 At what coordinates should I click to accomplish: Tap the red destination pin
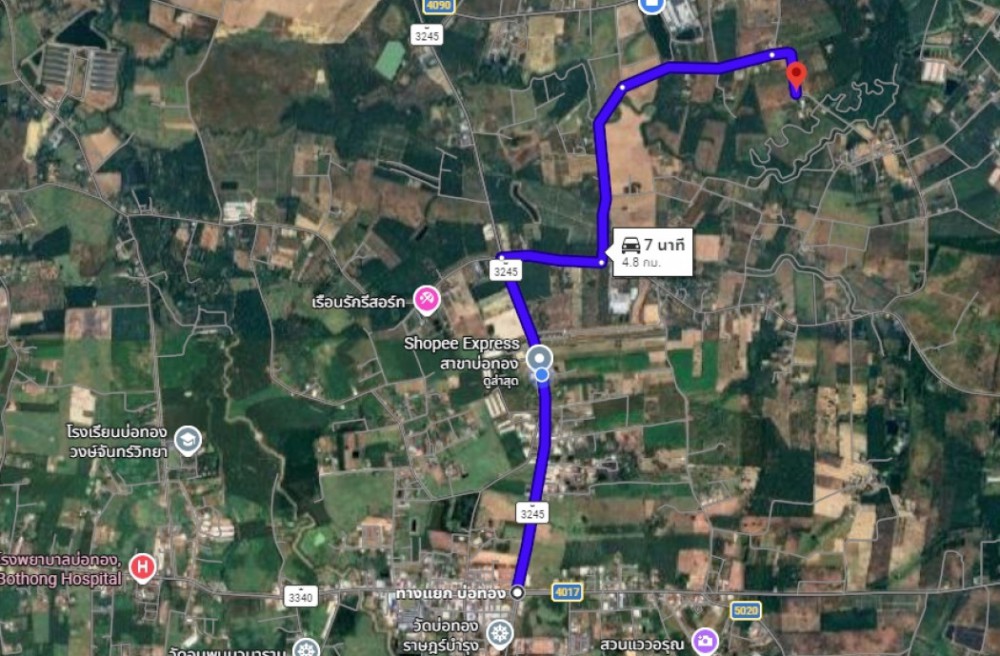tap(796, 74)
